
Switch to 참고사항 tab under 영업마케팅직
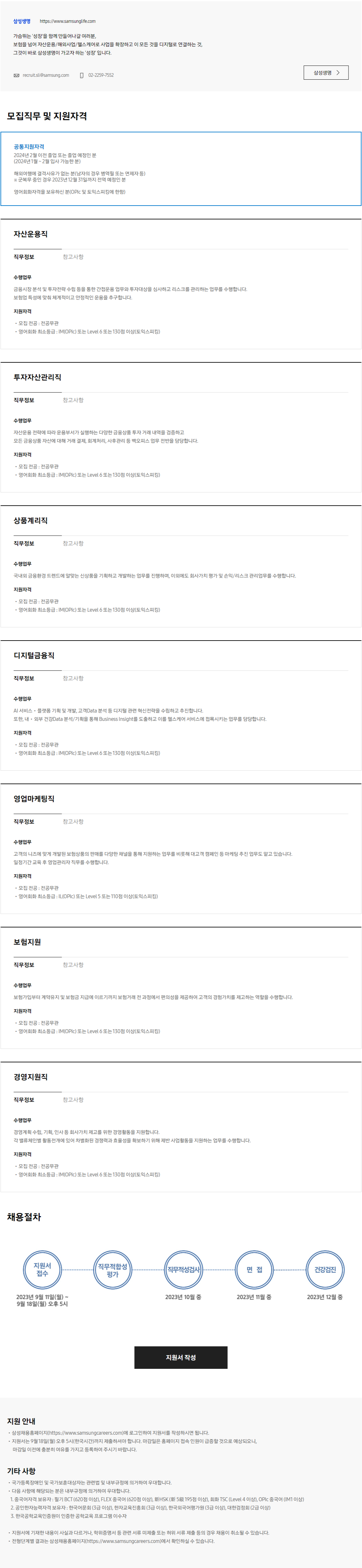coord(73,821)
